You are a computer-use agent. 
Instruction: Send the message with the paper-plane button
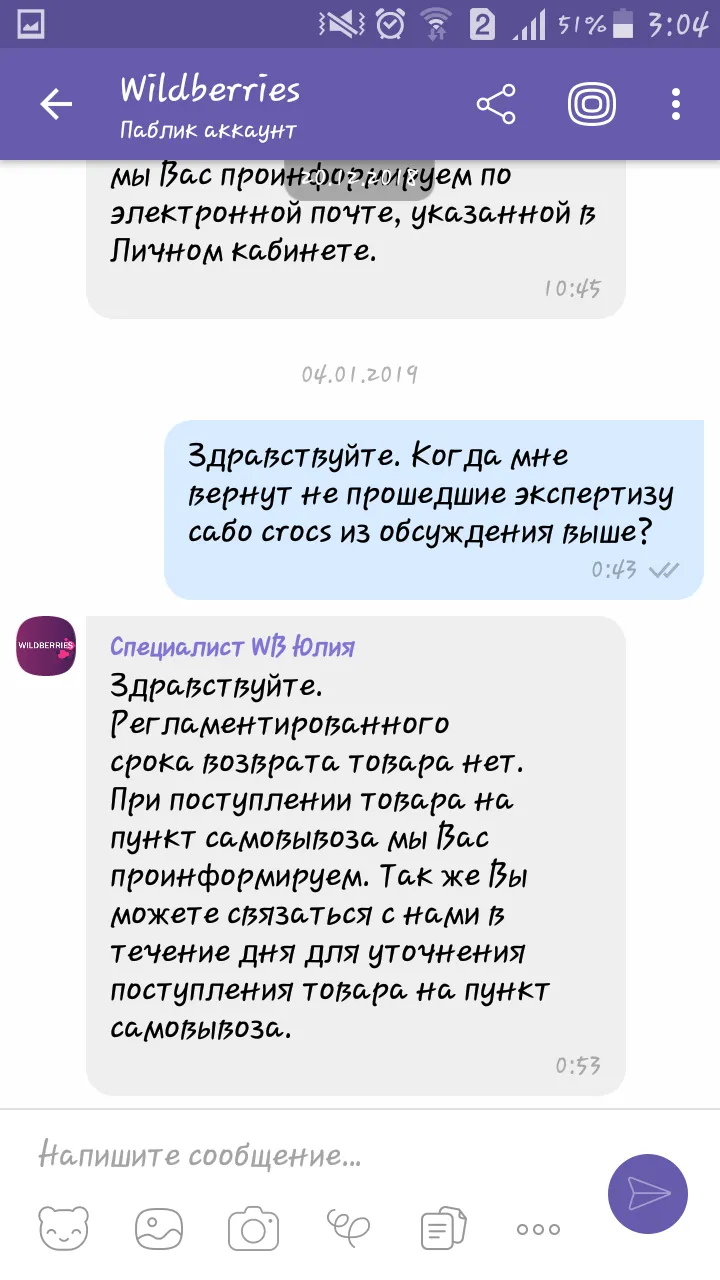[648, 1193]
